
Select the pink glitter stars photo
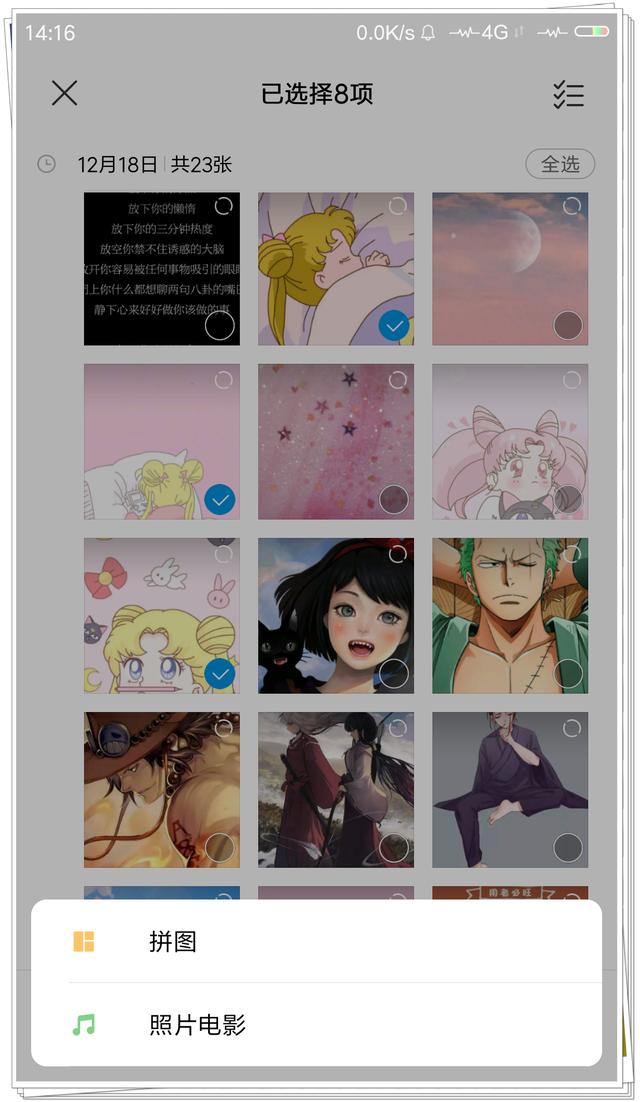(336, 442)
